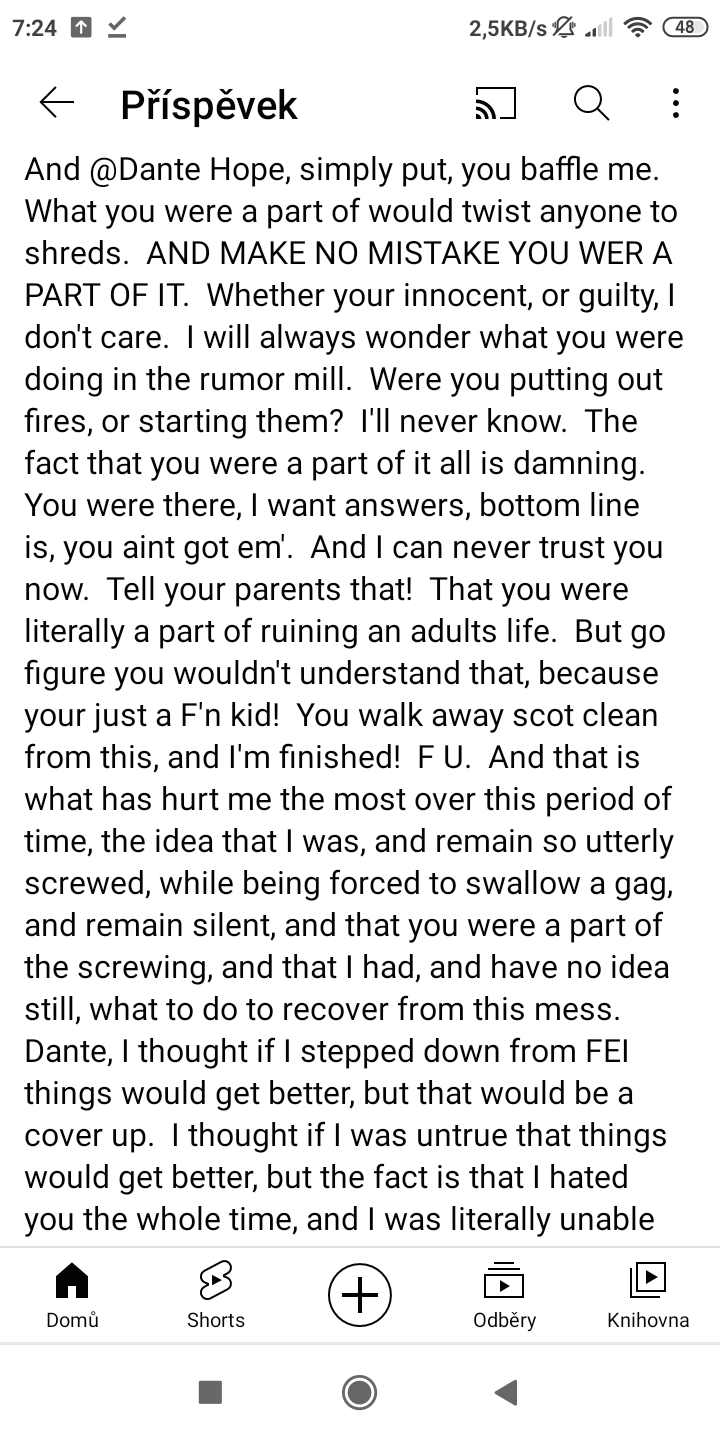Switch to the Domů tab
The height and width of the screenshot is (1440, 720).
tap(72, 1295)
